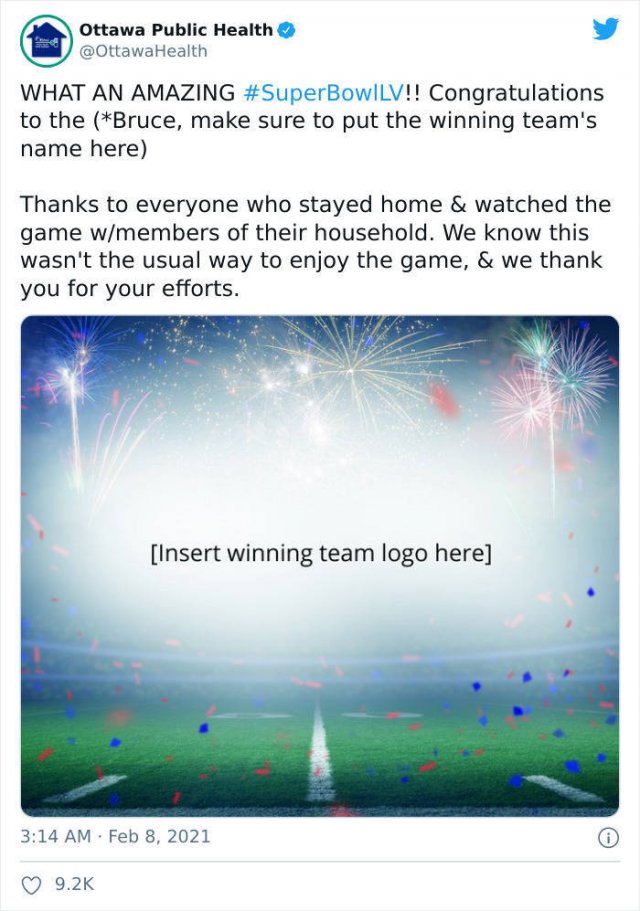Image resolution: width=640 pixels, height=911 pixels.
Task: Tap the info icon beside the date
Action: [607, 838]
